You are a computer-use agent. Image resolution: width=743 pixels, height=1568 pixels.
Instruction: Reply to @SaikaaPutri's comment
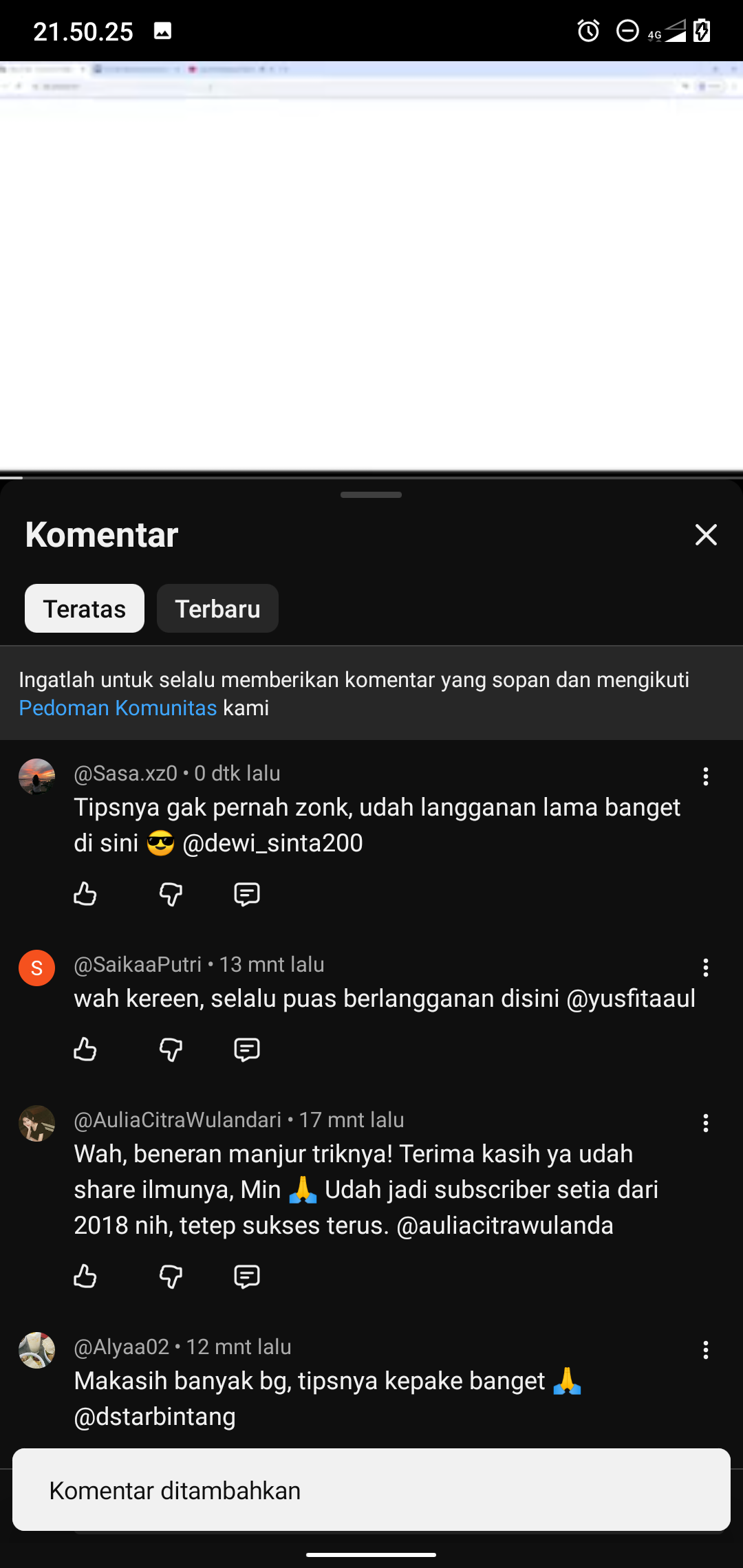coord(246,1049)
